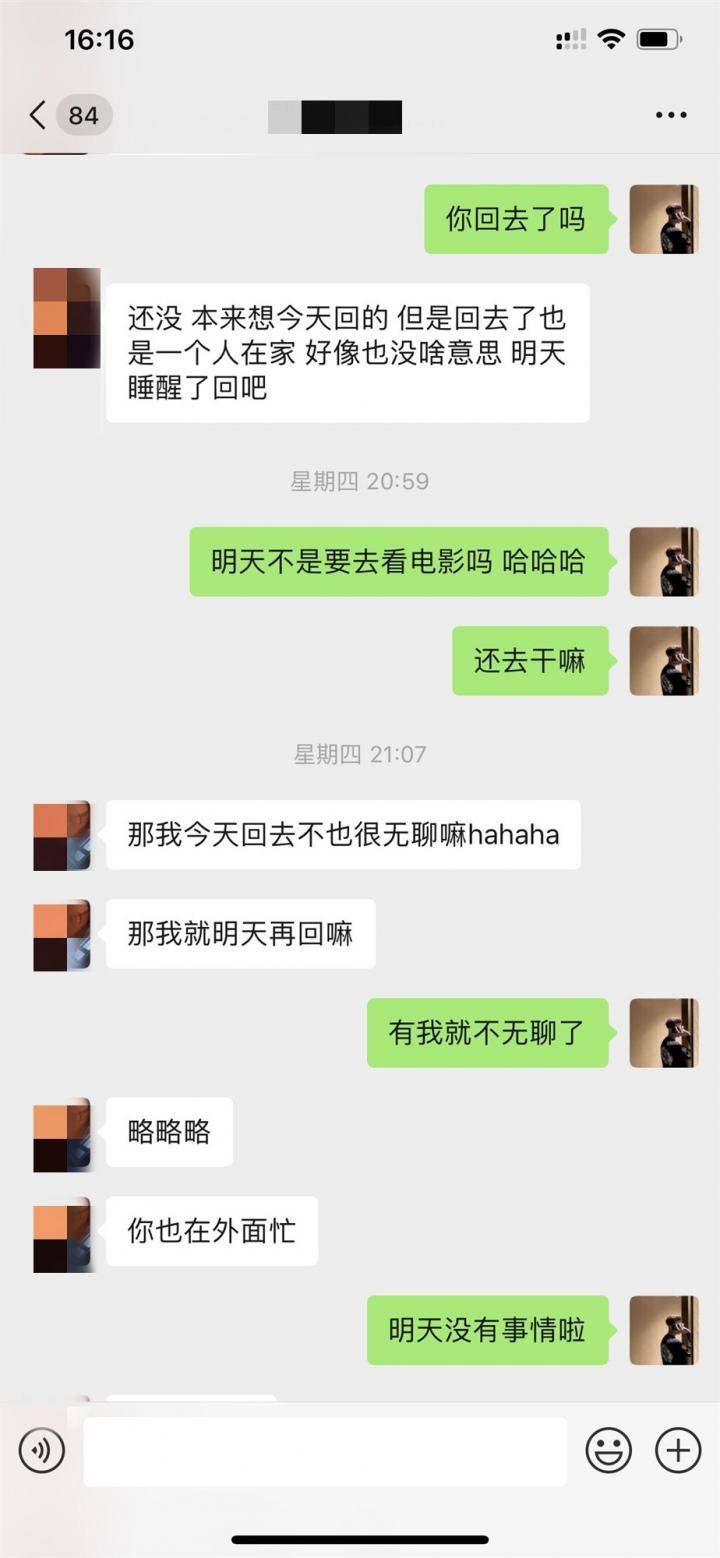Tap your own avatar beside '你回去了吗'
This screenshot has width=720, height=1558.
pos(665,220)
